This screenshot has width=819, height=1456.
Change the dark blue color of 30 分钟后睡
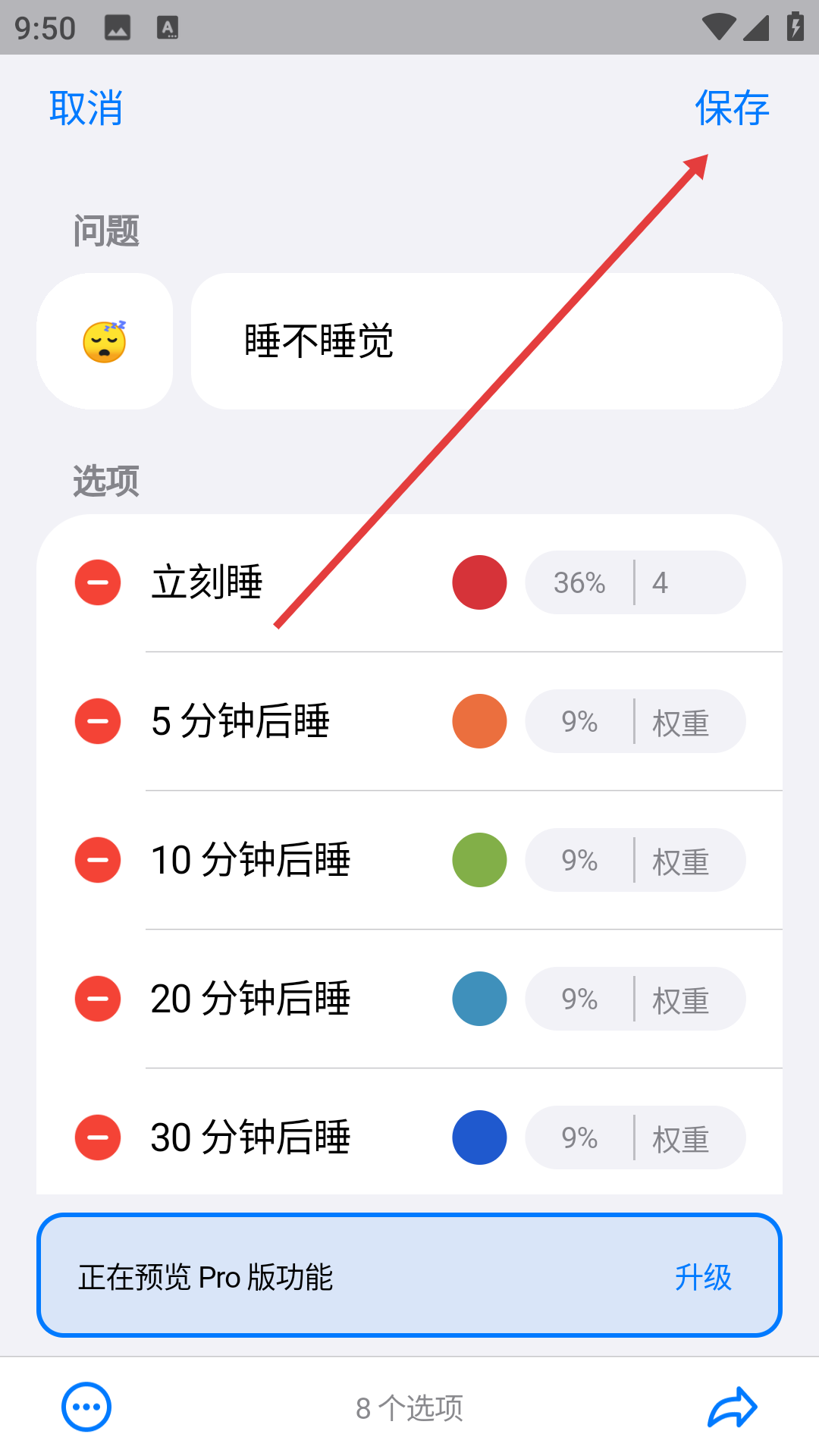(479, 1137)
